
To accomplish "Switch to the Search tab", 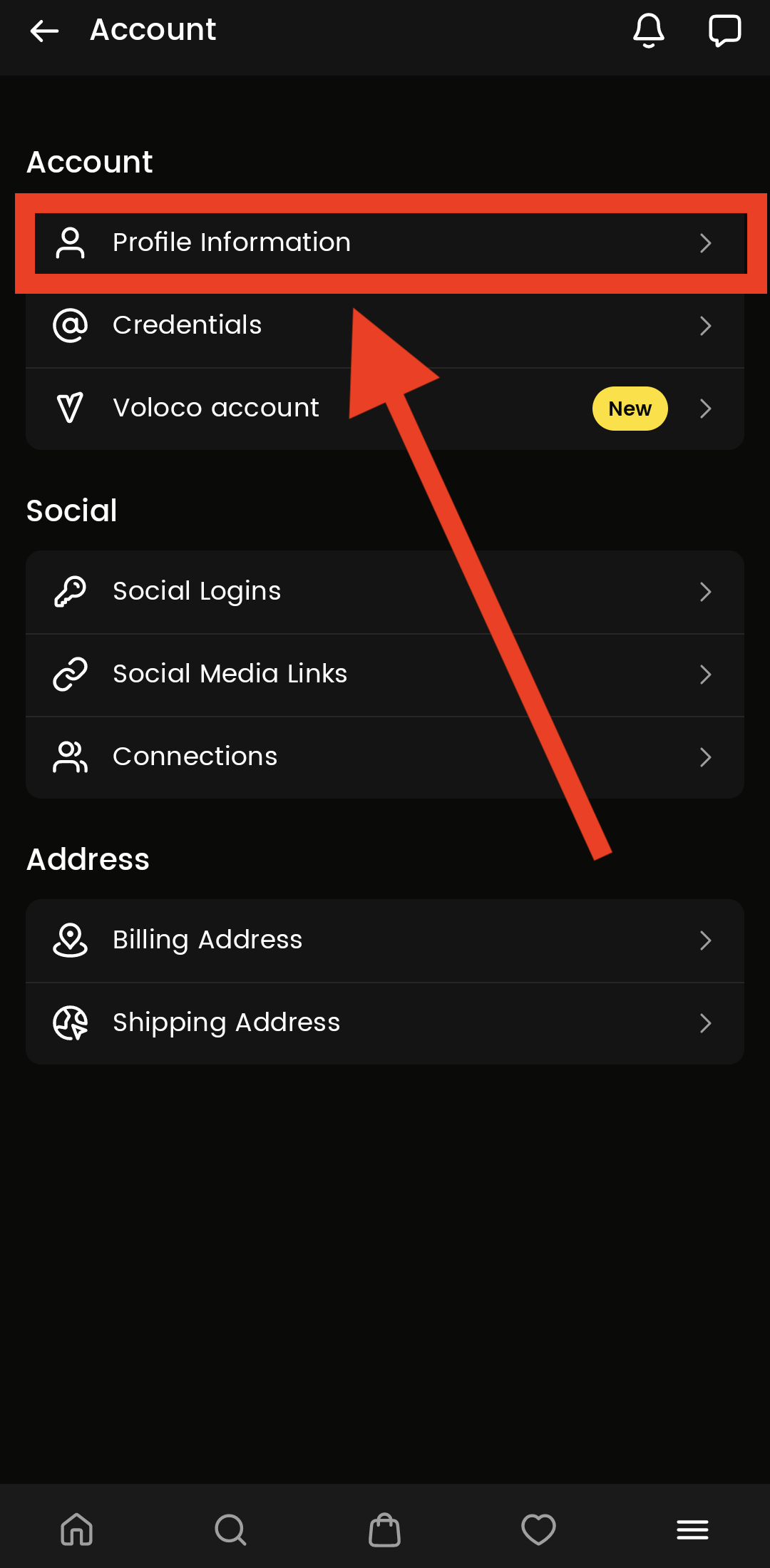I will click(230, 1529).
